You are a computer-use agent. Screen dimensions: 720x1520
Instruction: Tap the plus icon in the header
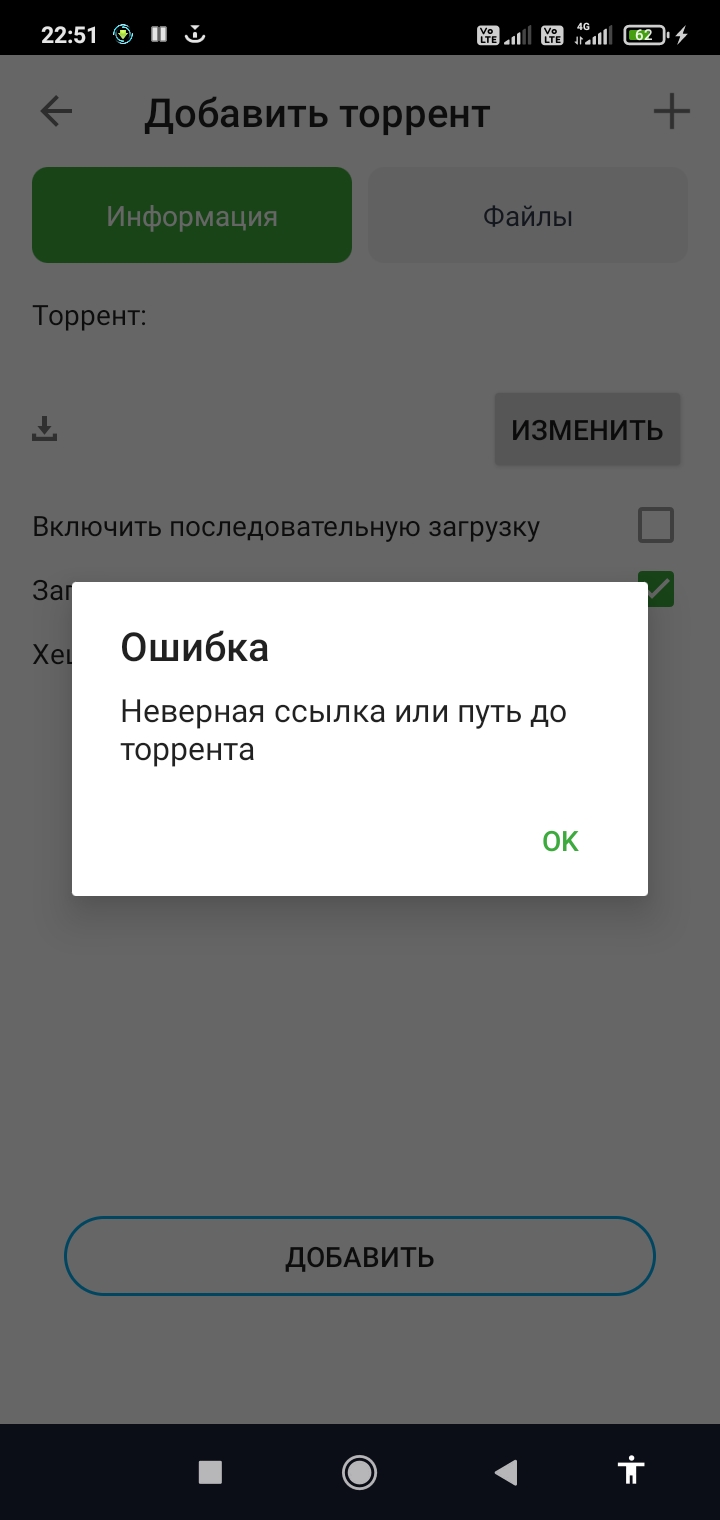[672, 111]
